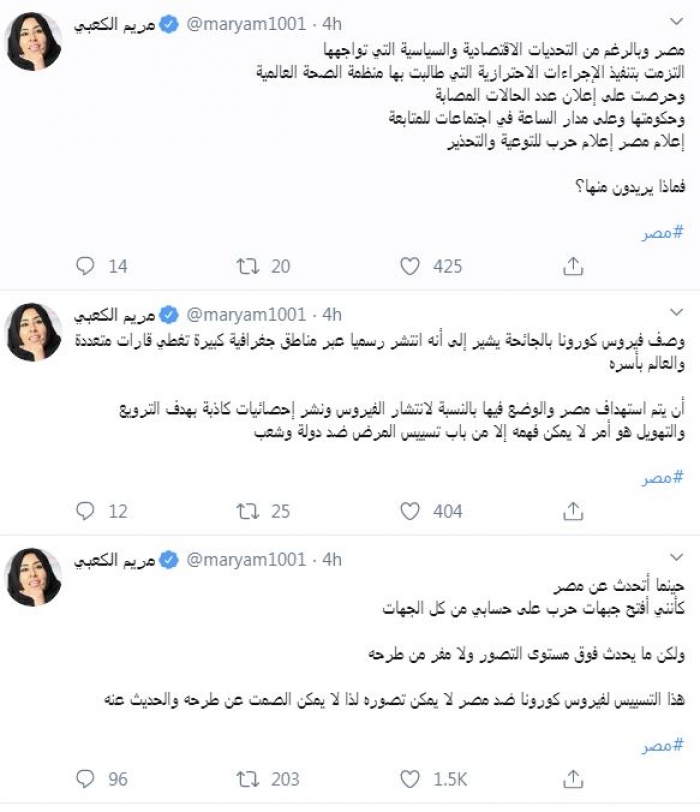Reply to the tweet with 96 replies
Viewport: 700px width, 812px height.
click(x=86, y=777)
